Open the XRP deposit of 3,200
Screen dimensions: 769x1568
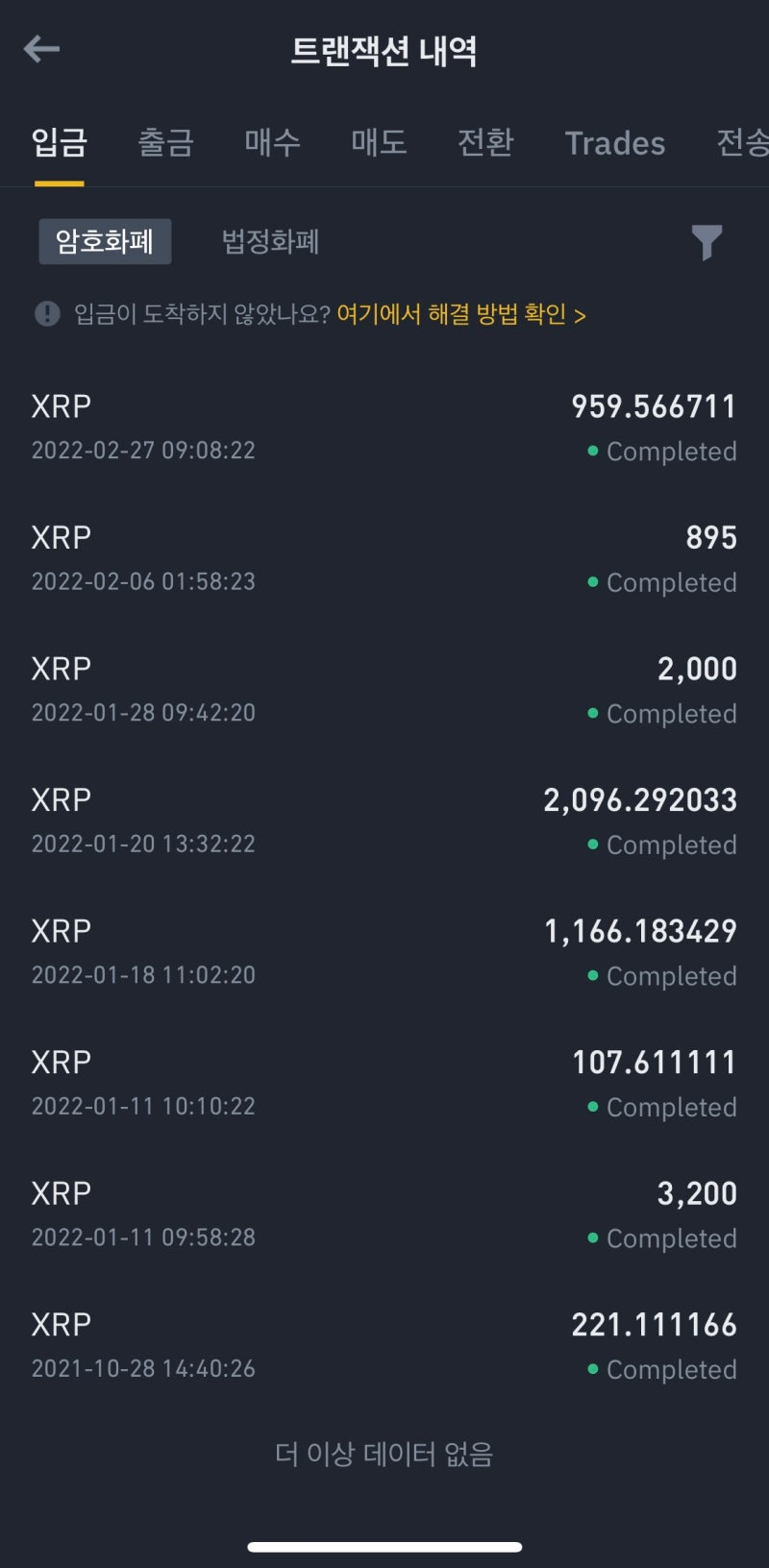(384, 1214)
